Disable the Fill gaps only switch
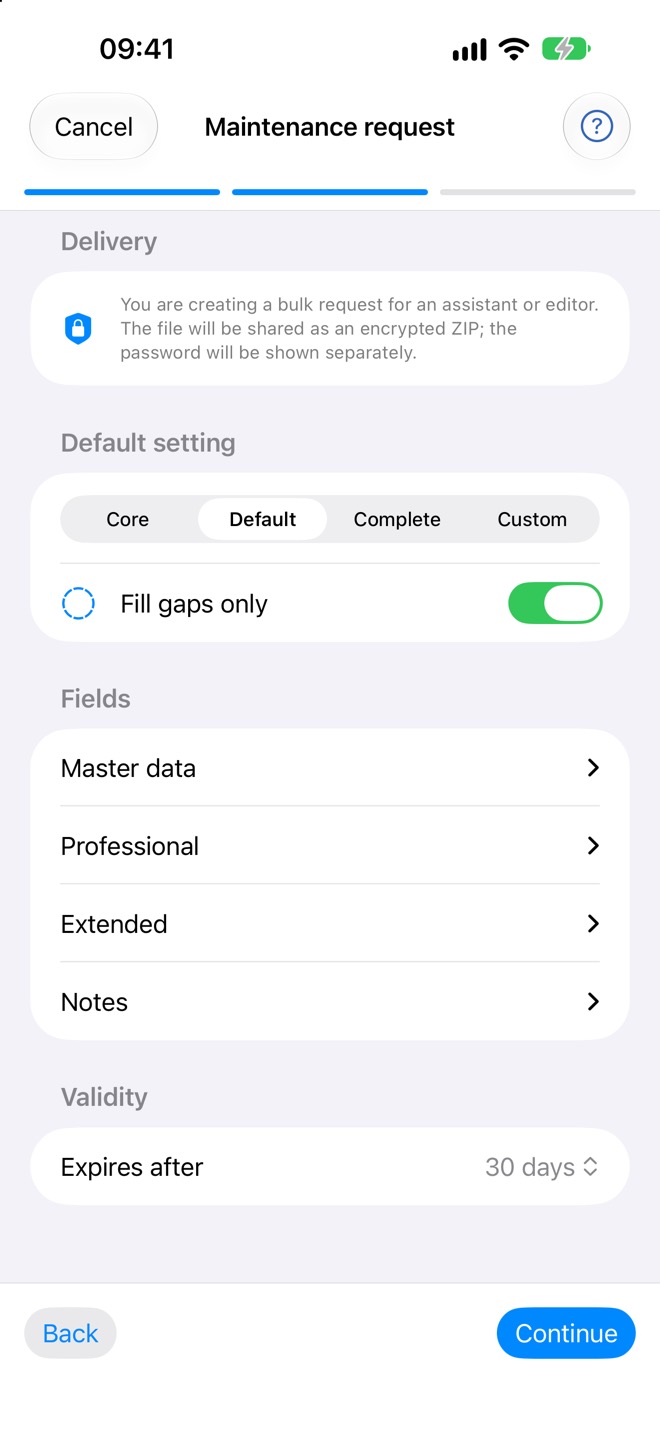 [x=555, y=604]
